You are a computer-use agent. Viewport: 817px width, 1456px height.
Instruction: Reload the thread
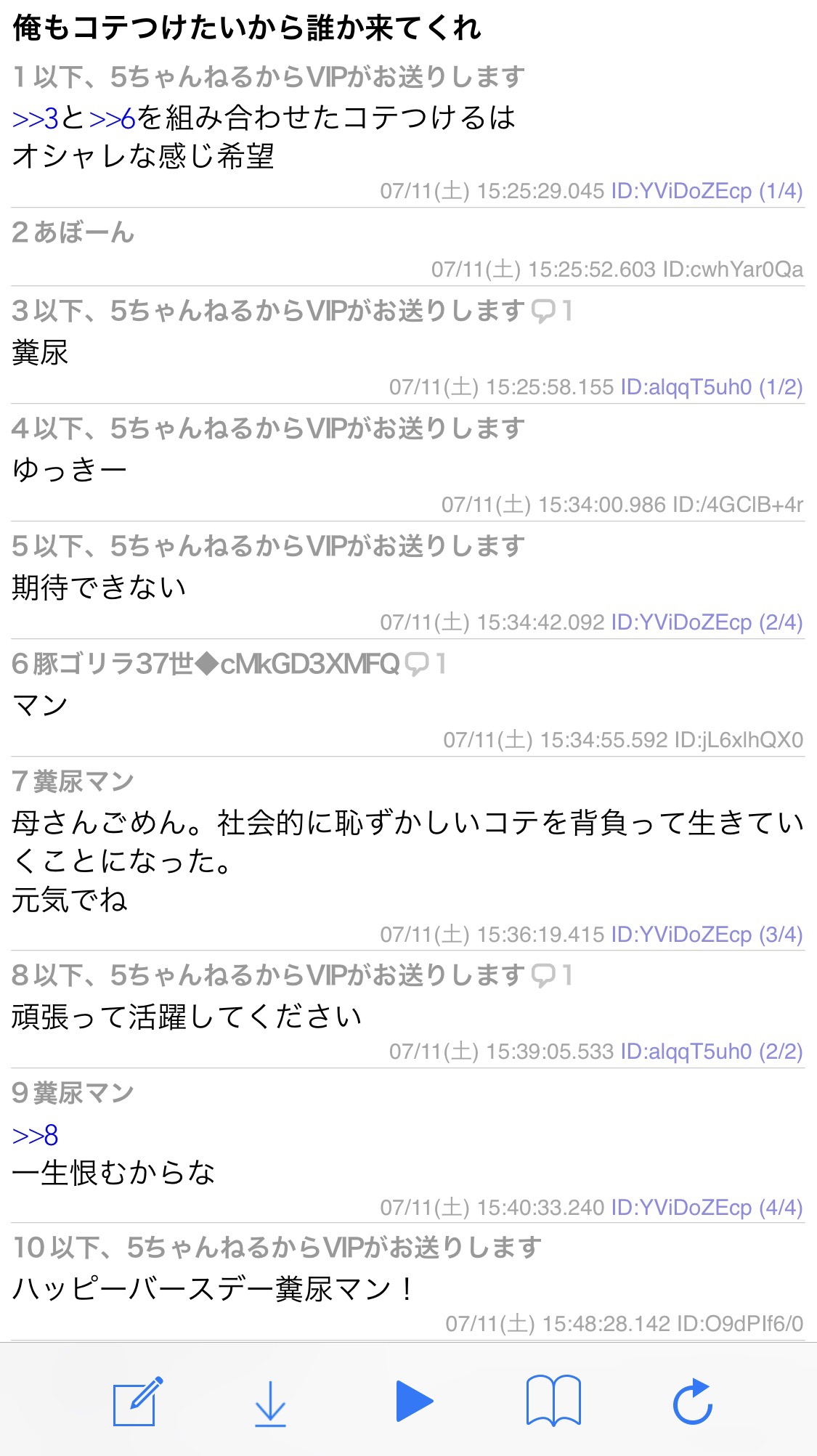[693, 1401]
